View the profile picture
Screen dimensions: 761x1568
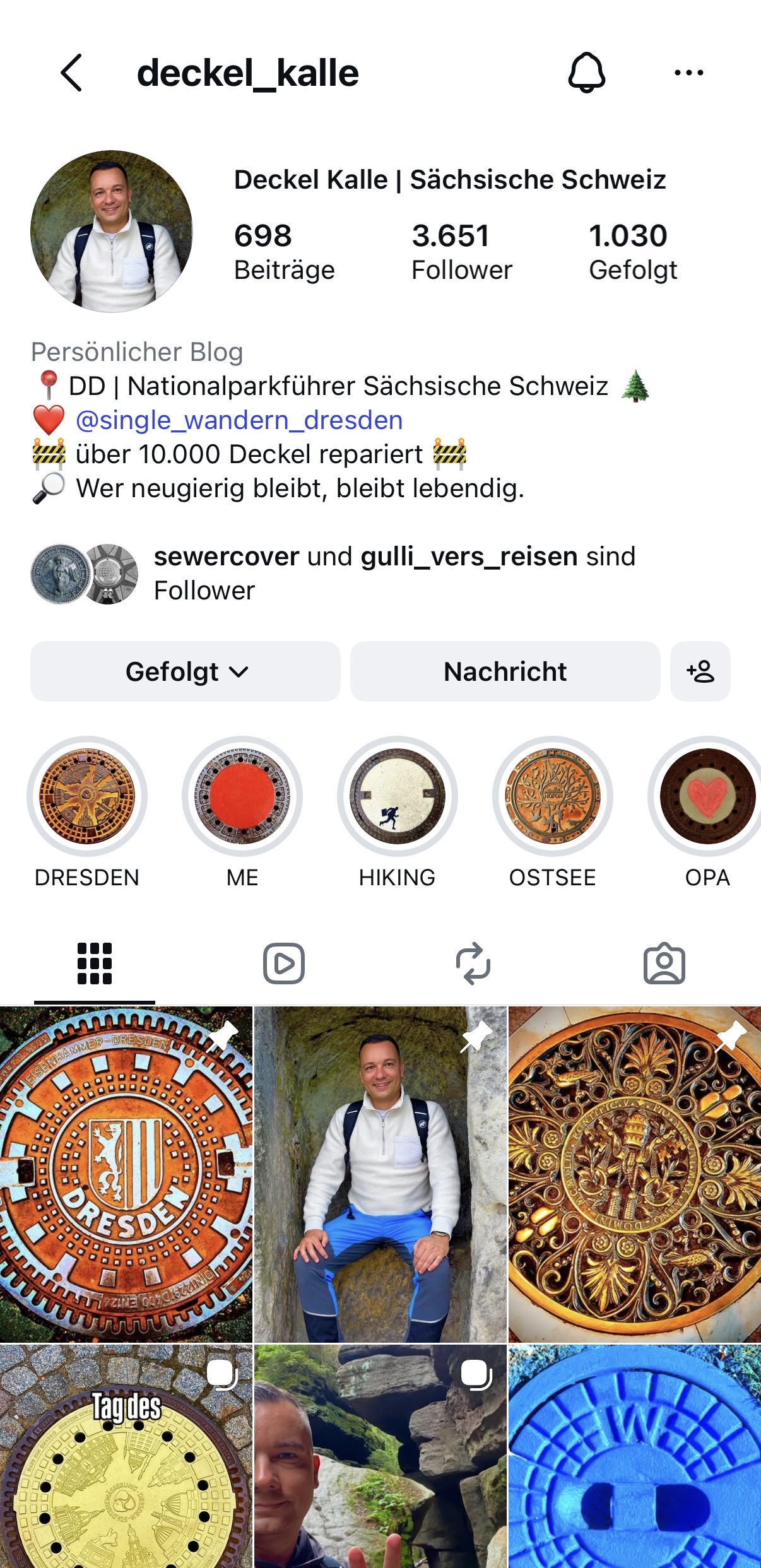(112, 231)
